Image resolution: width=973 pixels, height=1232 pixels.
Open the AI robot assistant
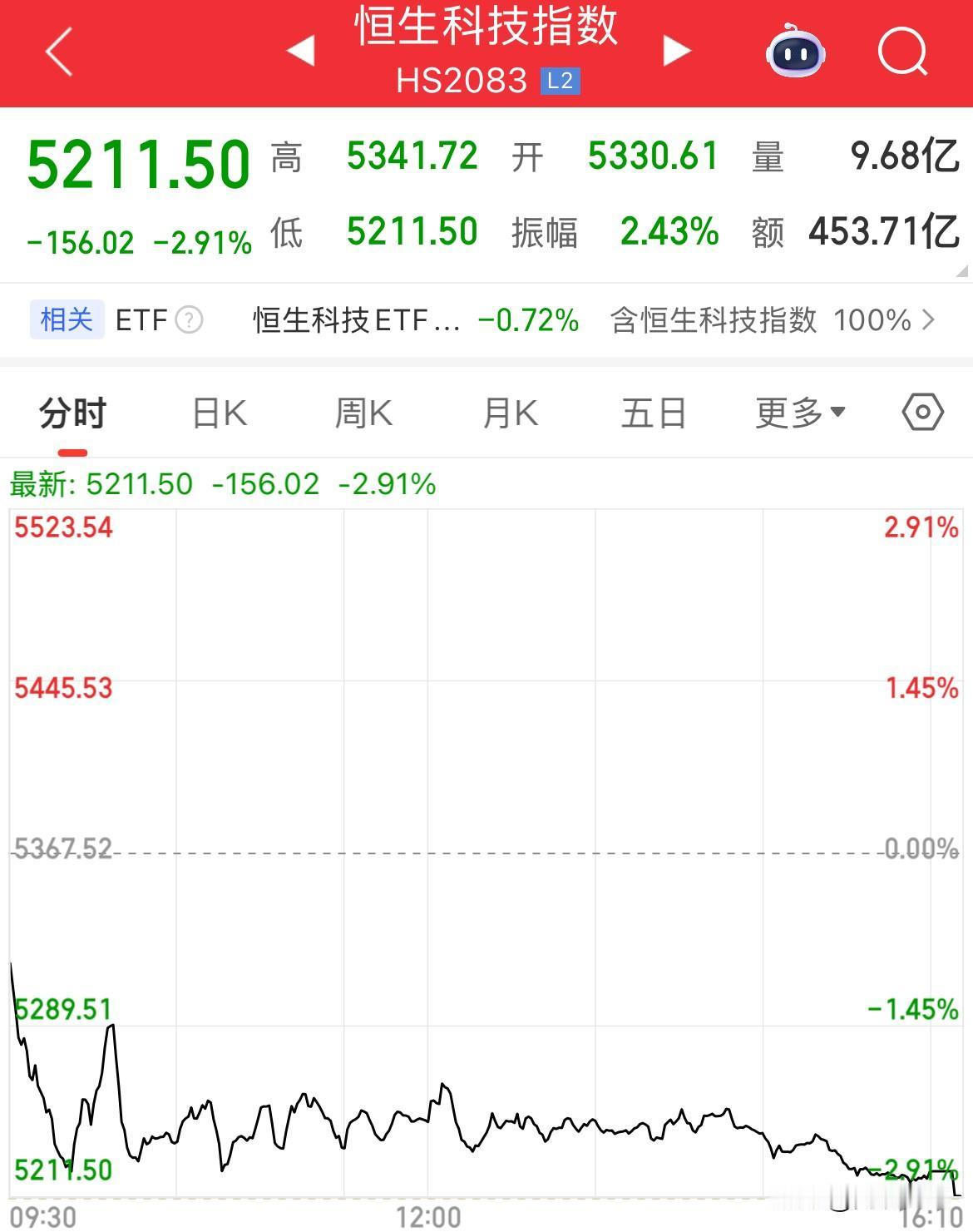[796, 52]
